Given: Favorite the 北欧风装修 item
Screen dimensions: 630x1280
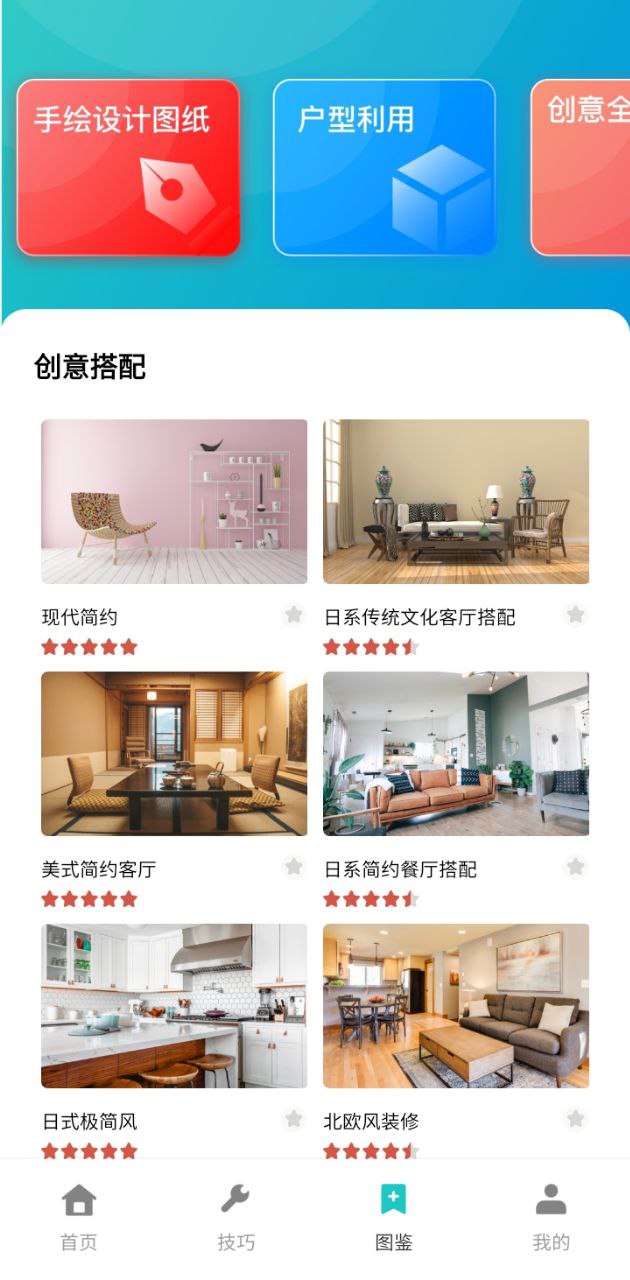Looking at the screenshot, I should pyautogui.click(x=575, y=1119).
